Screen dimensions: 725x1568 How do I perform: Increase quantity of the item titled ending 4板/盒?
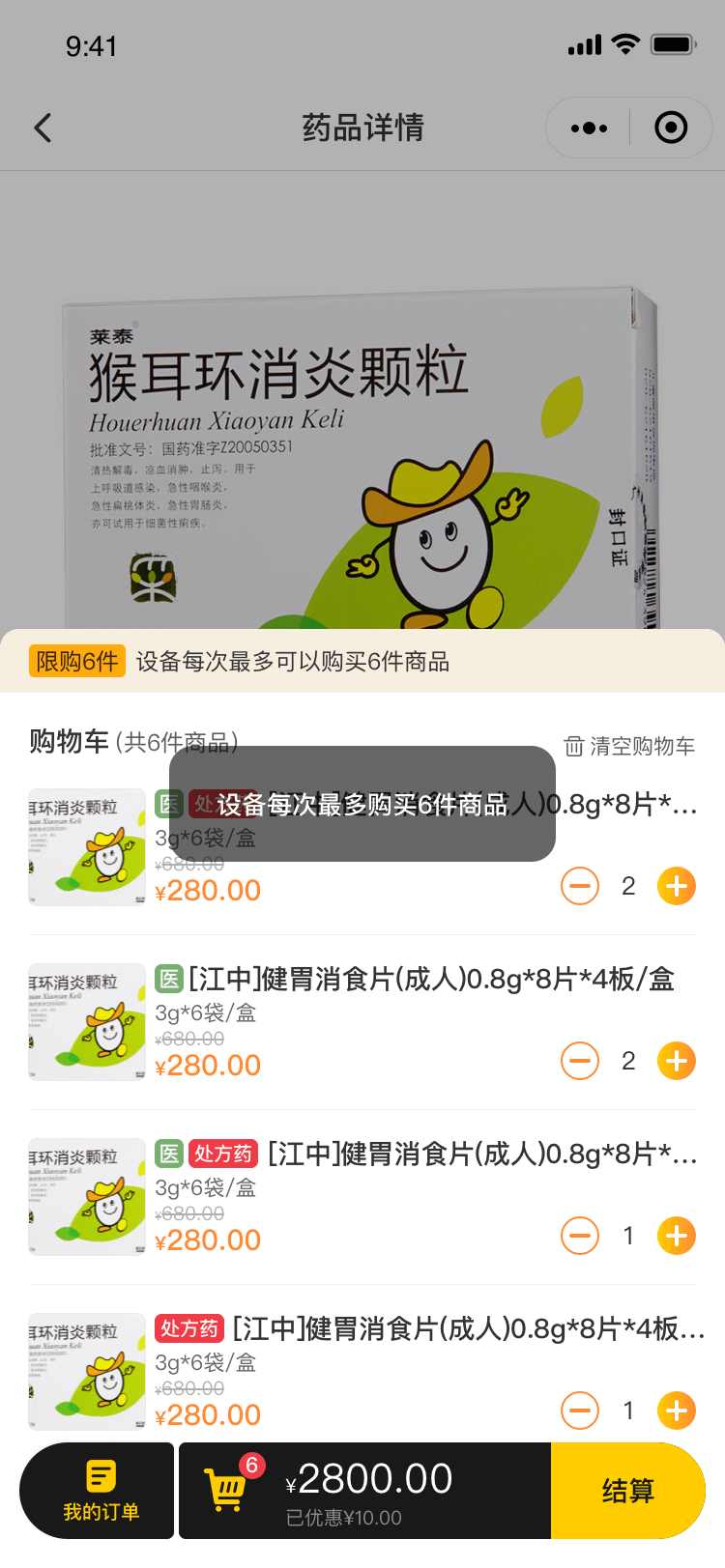(677, 1061)
